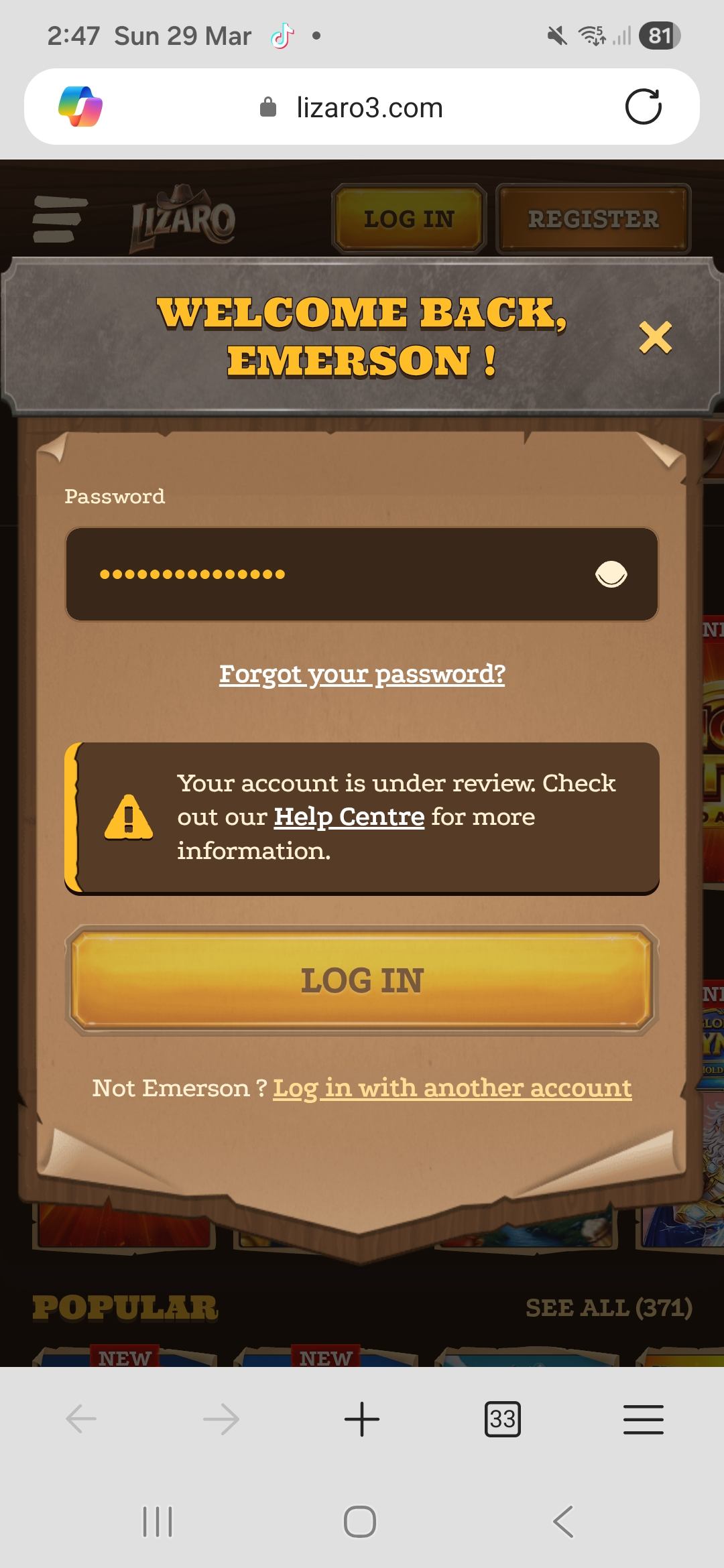This screenshot has height=1568, width=724.
Task: Open the Help Centre link
Action: [x=349, y=817]
